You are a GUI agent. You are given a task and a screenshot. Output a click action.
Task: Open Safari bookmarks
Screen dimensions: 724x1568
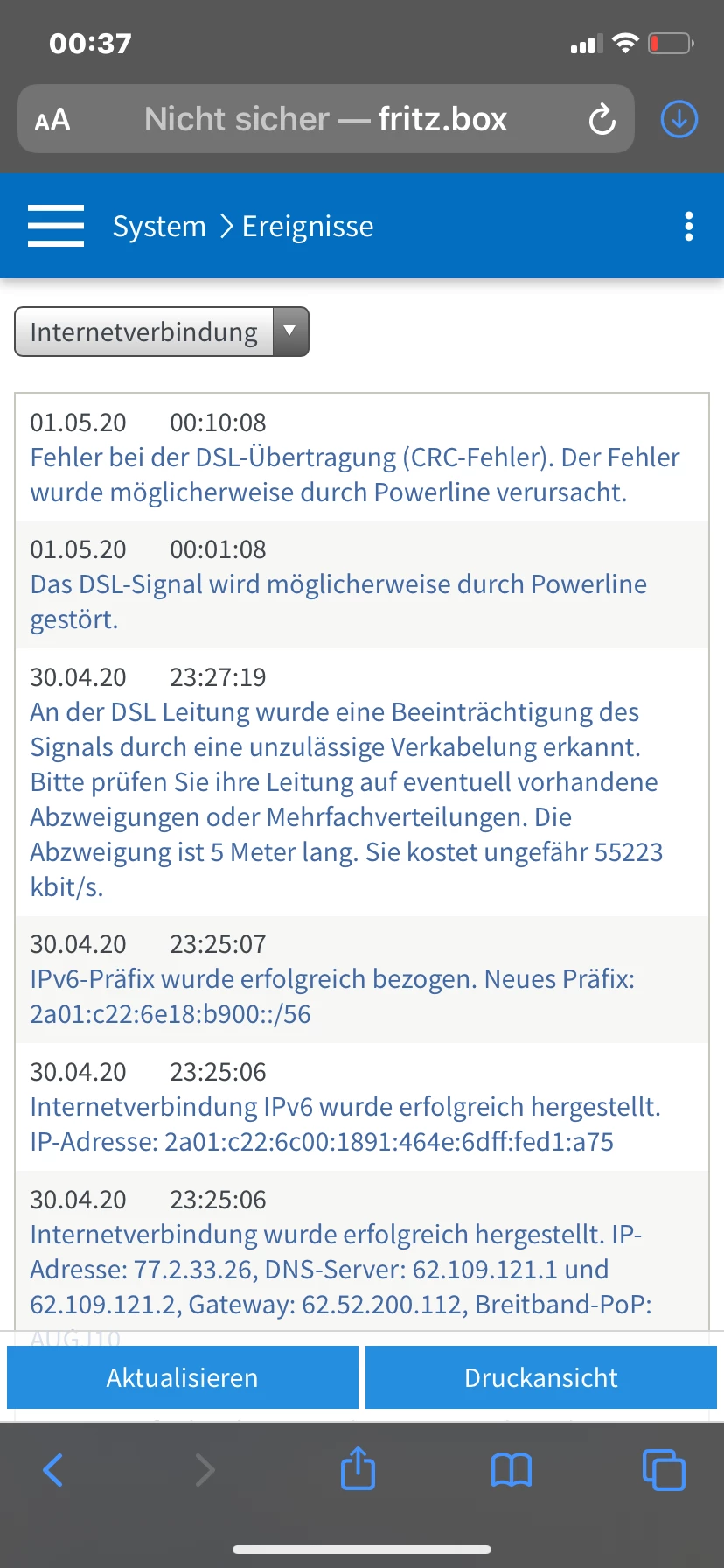[512, 1470]
